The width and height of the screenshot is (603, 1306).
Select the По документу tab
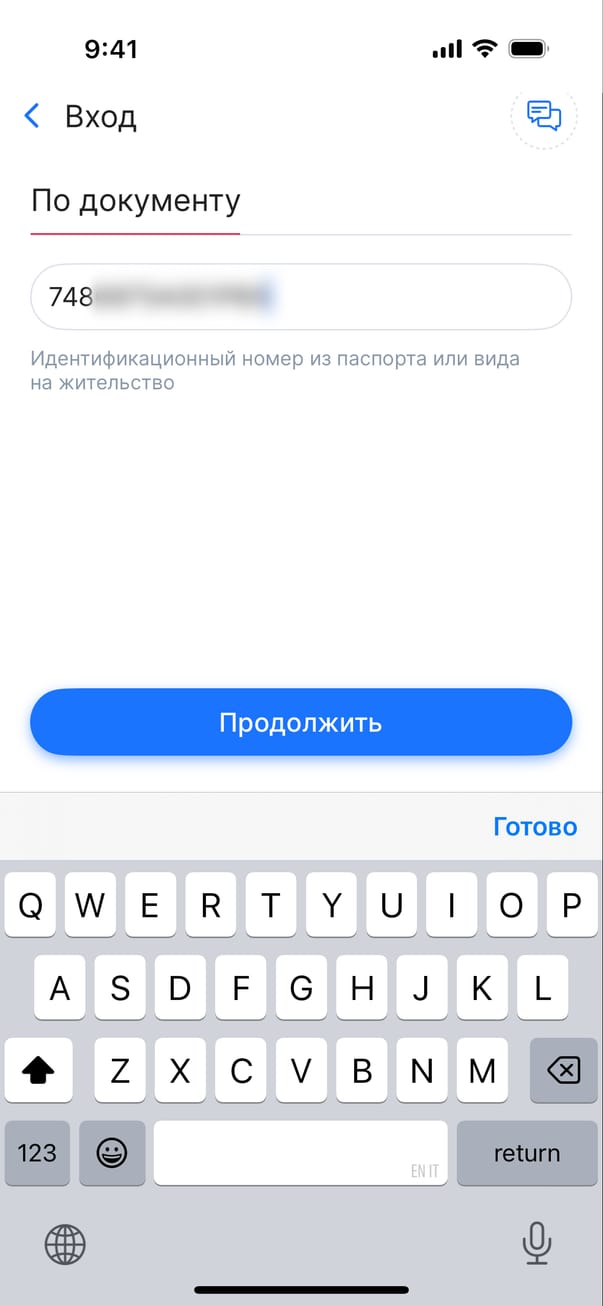pos(136,201)
